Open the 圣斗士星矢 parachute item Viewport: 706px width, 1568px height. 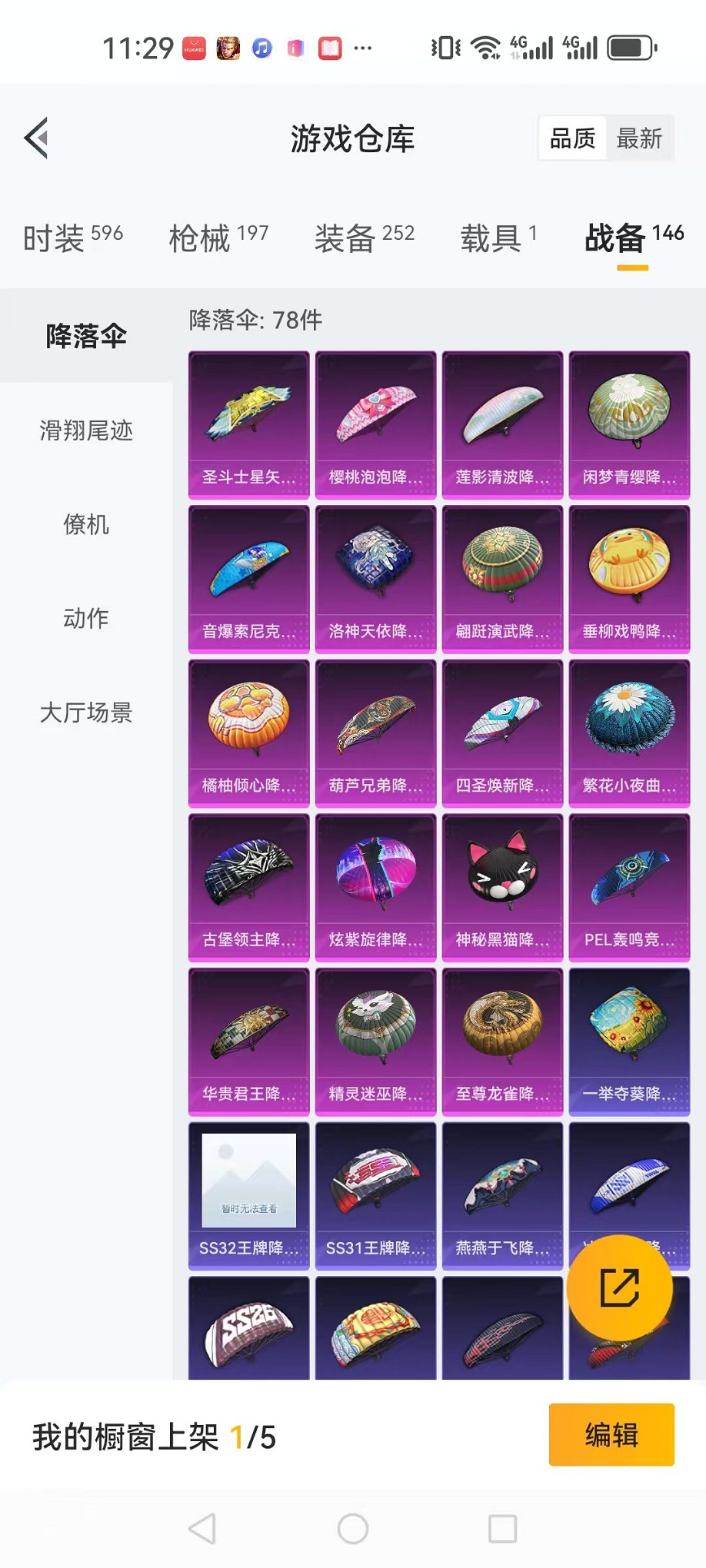click(248, 425)
